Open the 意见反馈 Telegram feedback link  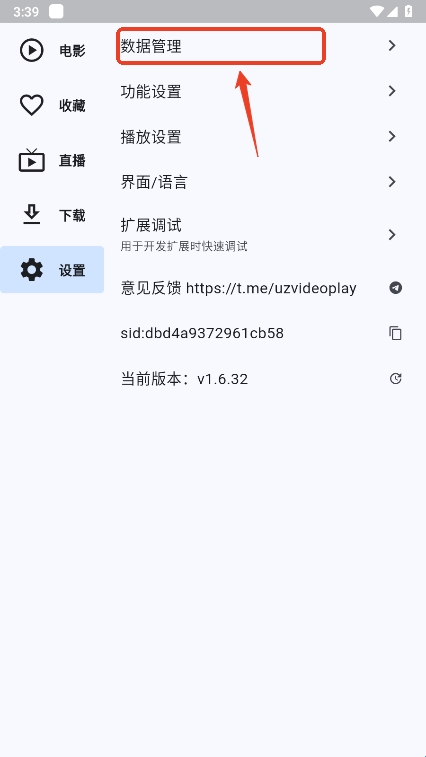(261, 288)
